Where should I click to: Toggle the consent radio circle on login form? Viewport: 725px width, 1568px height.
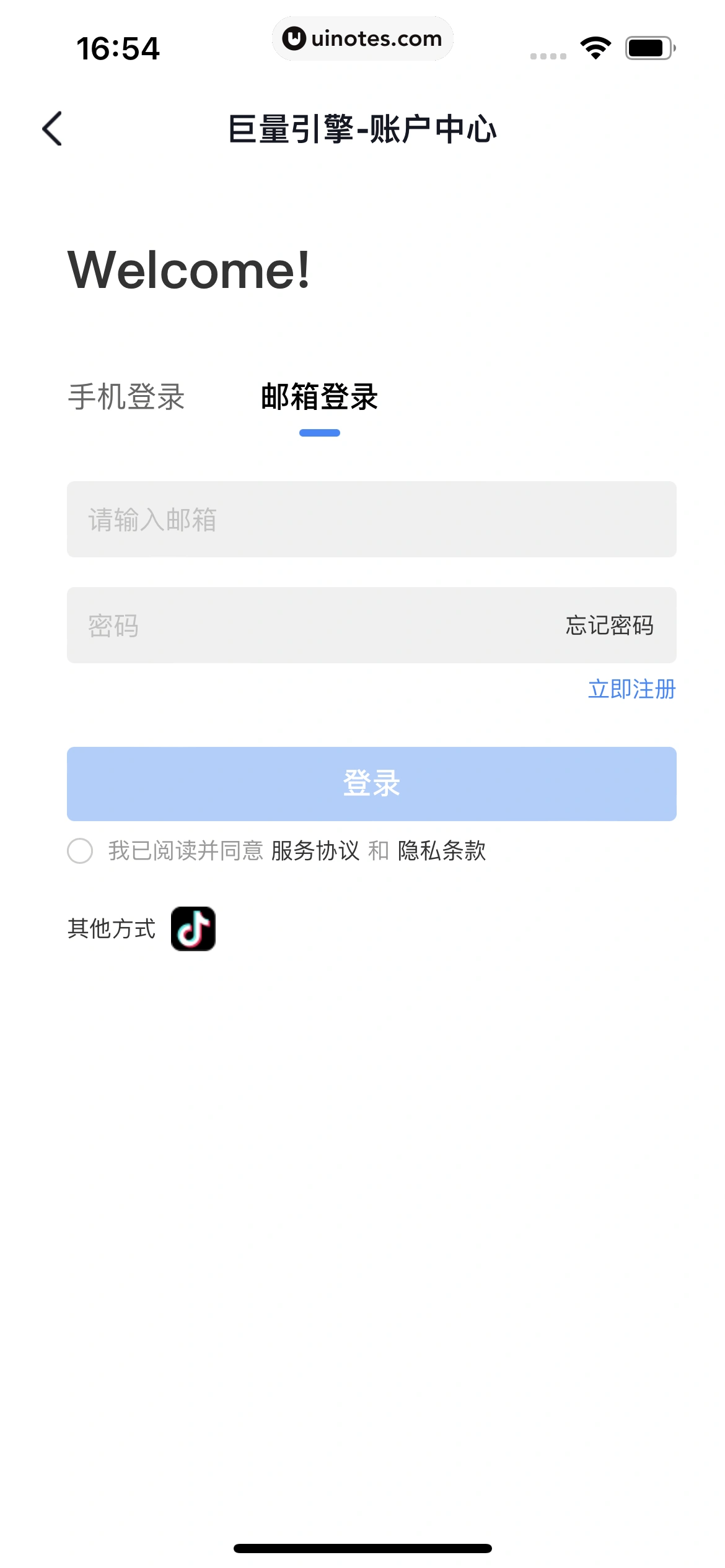coord(82,853)
